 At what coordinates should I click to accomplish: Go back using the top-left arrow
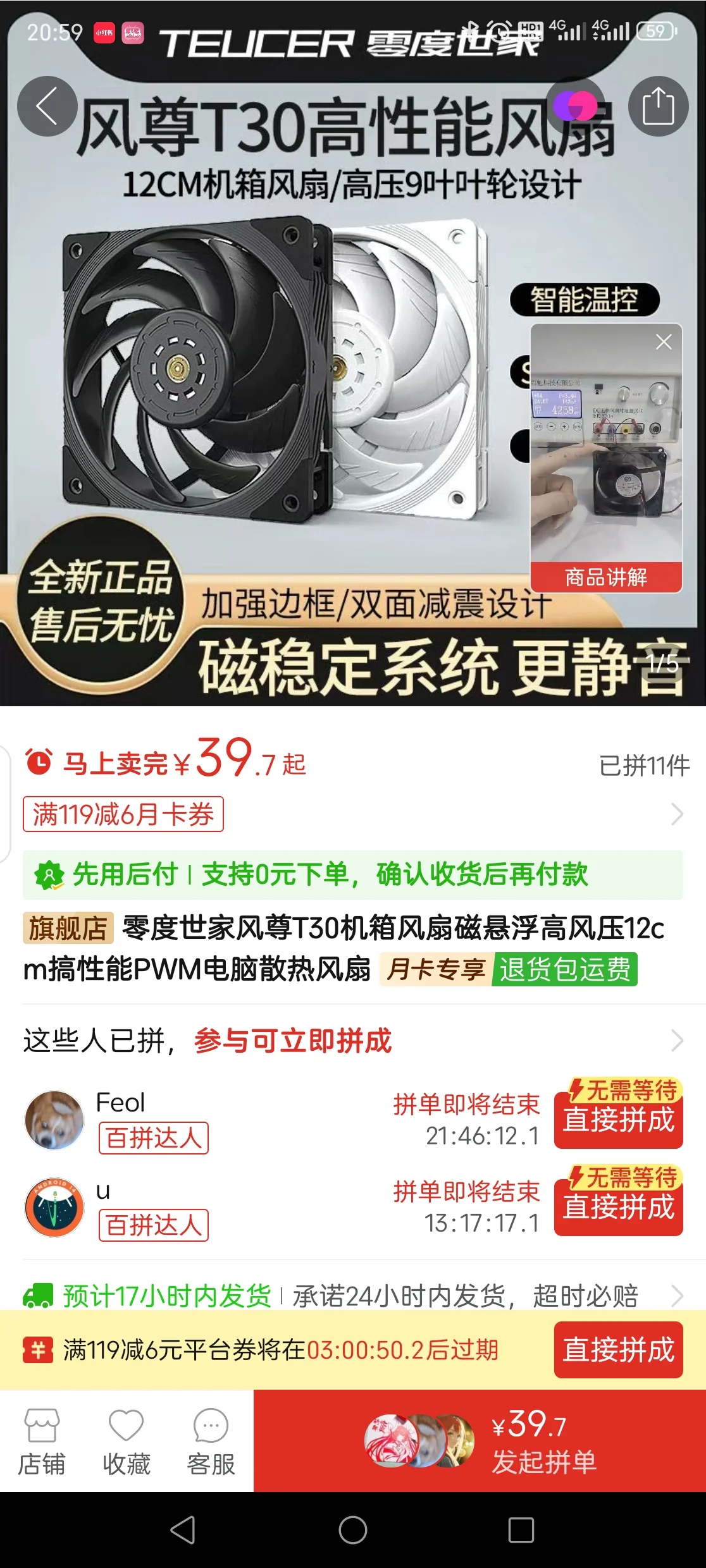pos(47,106)
